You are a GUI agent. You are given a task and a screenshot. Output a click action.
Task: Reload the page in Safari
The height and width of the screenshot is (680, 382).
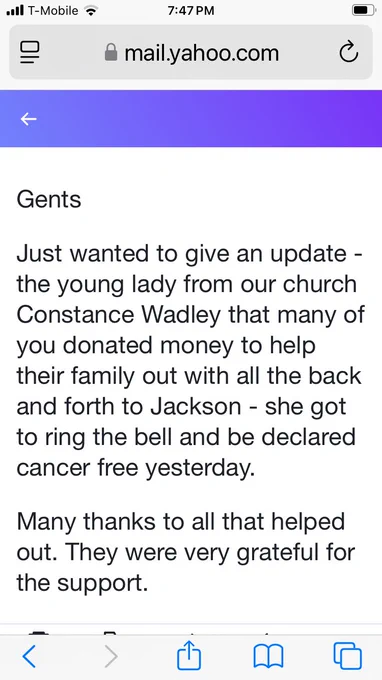348,53
